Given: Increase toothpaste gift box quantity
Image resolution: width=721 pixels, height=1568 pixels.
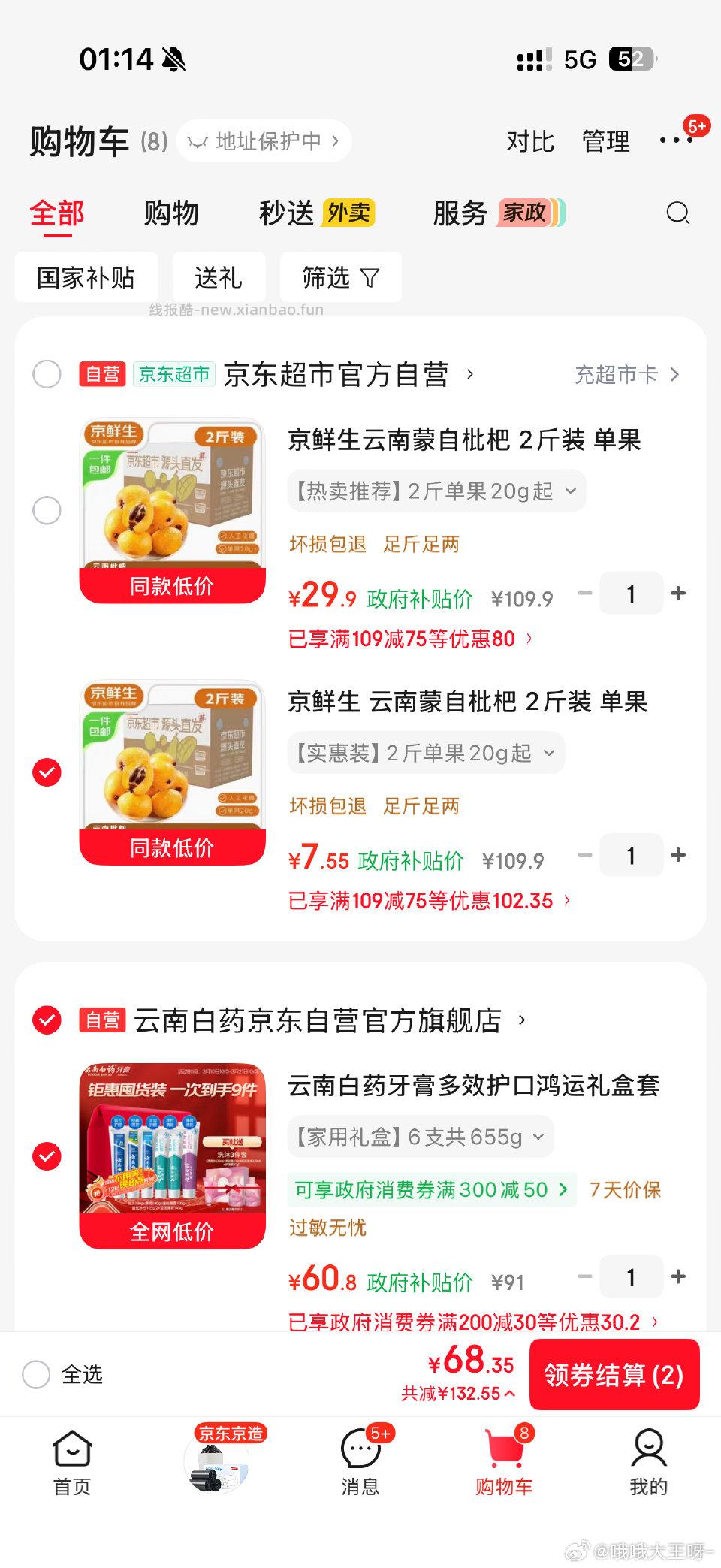Looking at the screenshot, I should [680, 1276].
